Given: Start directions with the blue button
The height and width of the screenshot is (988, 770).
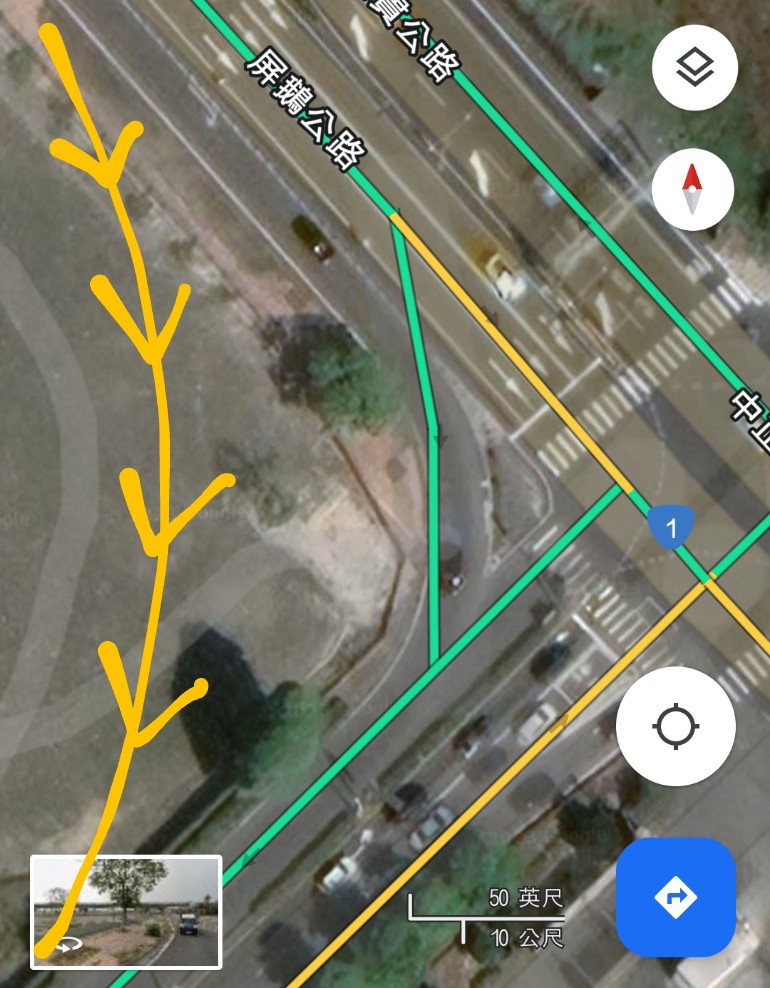Looking at the screenshot, I should 675,897.
